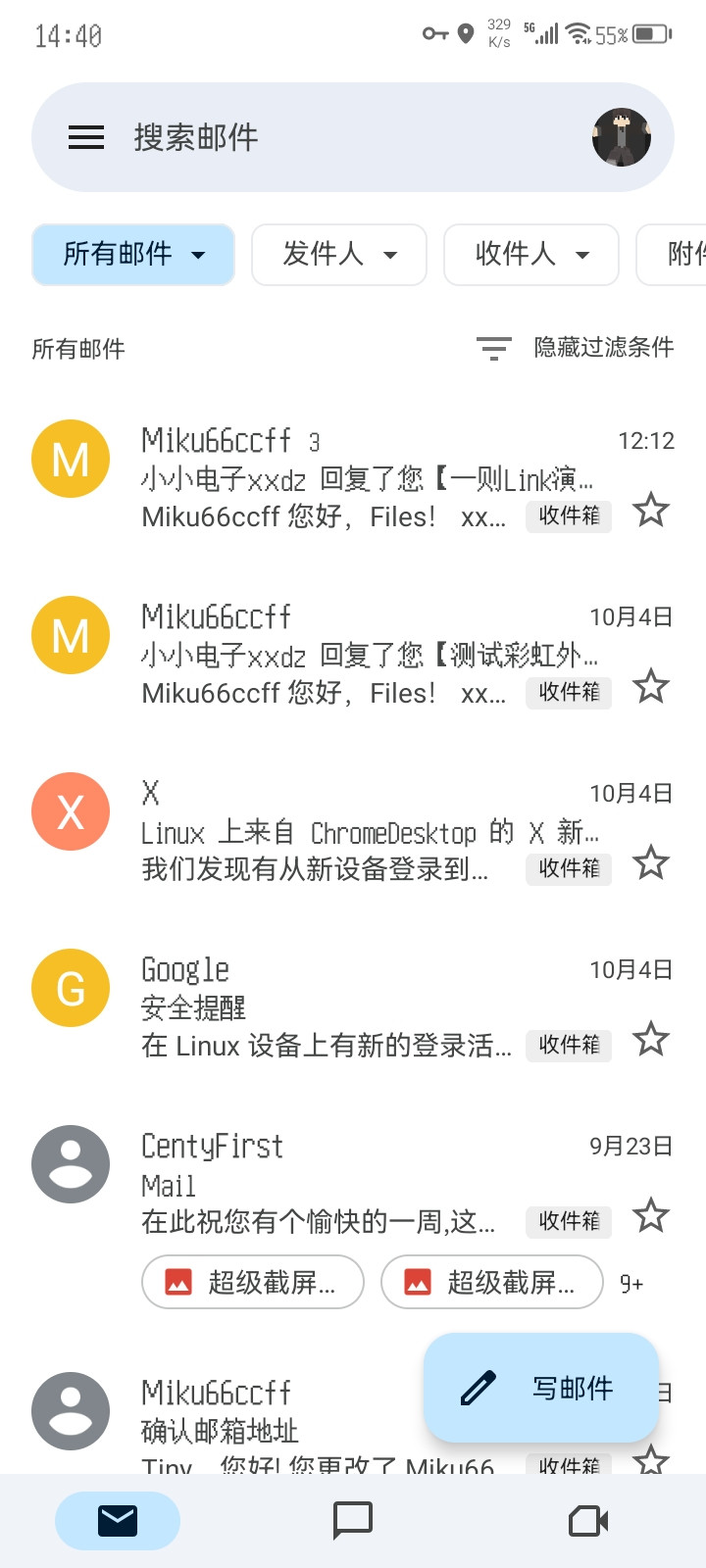Switch to the Meet video tab
Screen dimensions: 706x1568
point(588,1521)
